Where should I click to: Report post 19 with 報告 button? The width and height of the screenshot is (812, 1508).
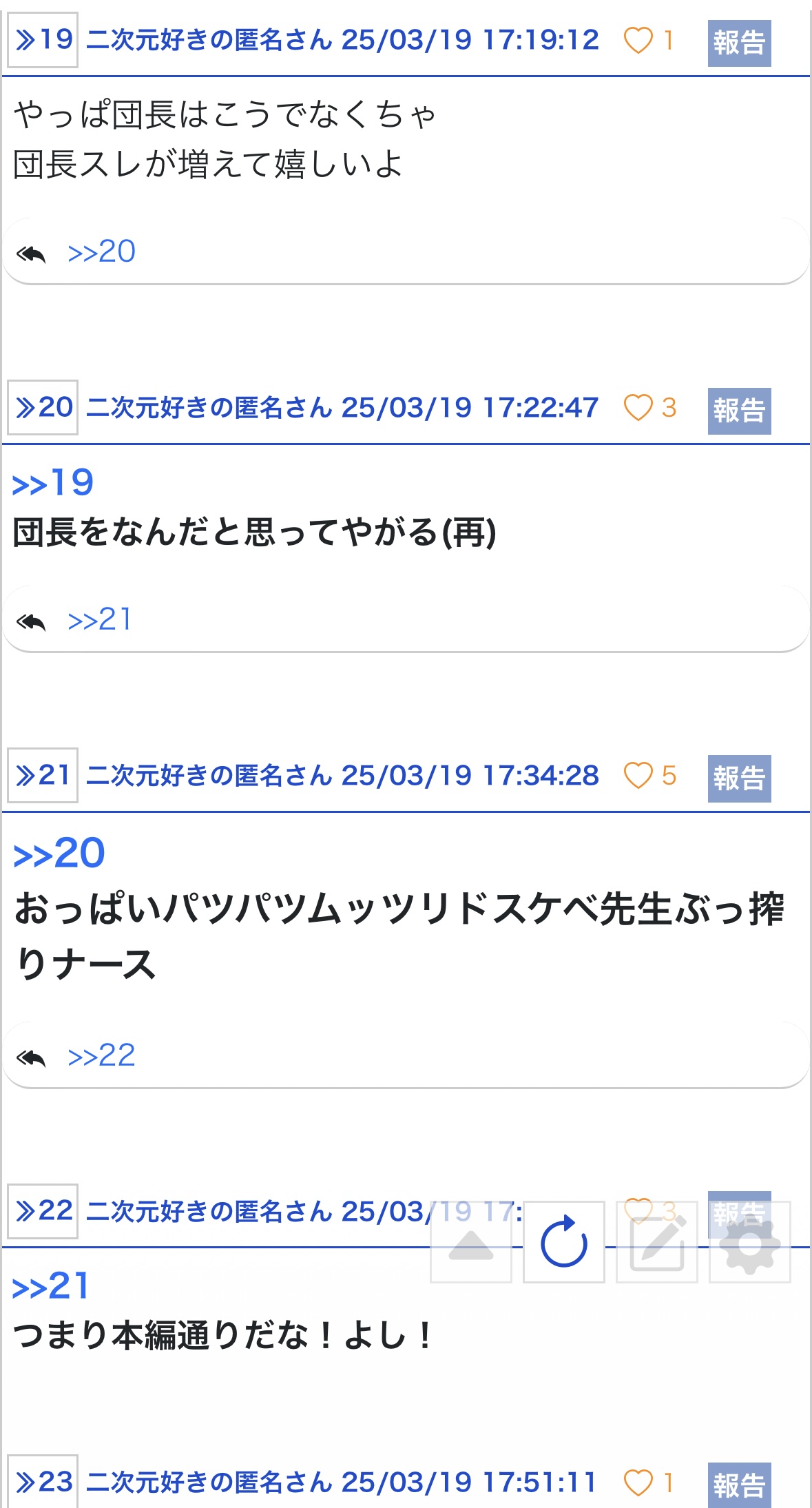(739, 43)
